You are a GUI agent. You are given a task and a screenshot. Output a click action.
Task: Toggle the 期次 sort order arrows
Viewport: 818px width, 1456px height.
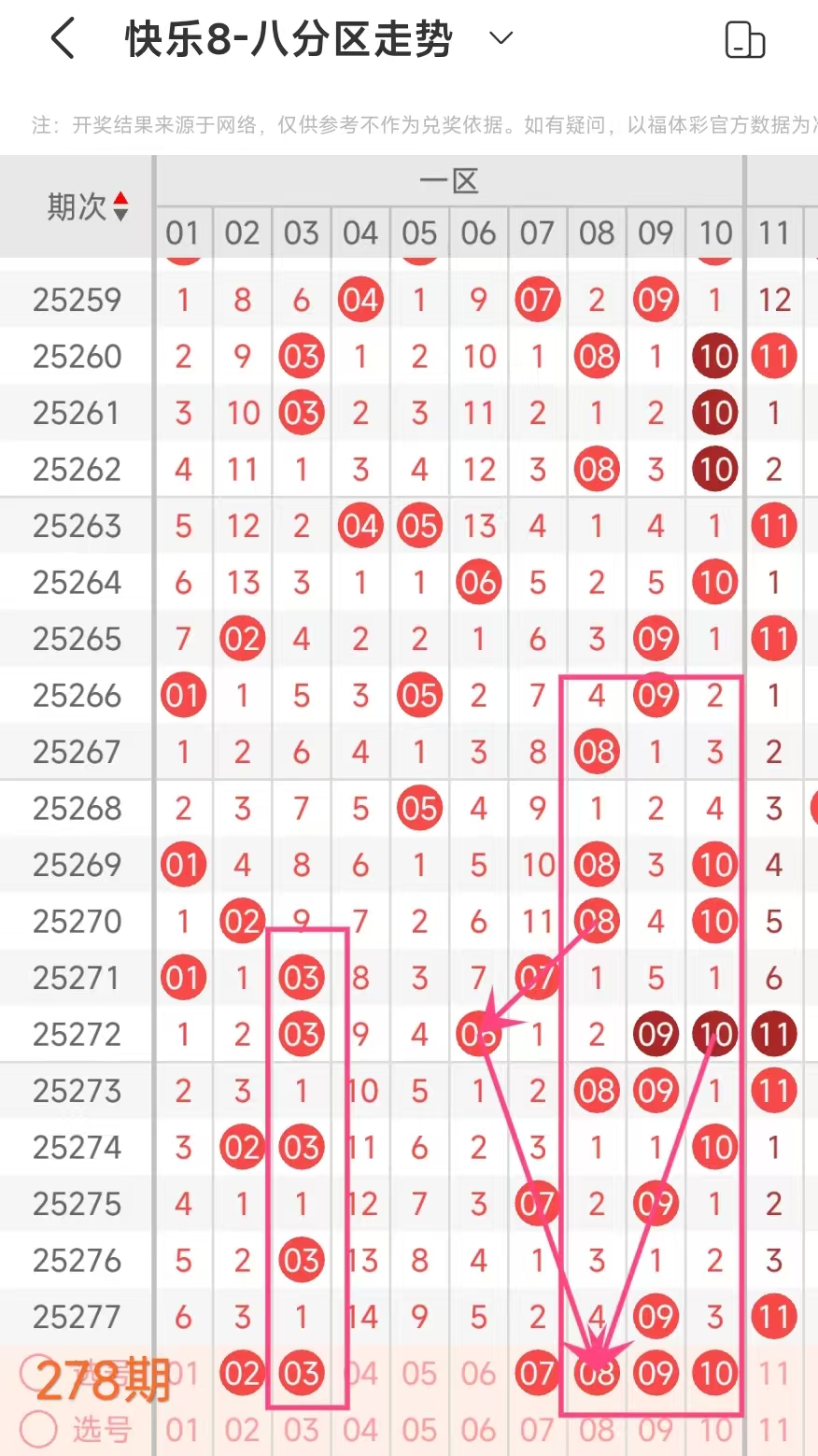(120, 206)
